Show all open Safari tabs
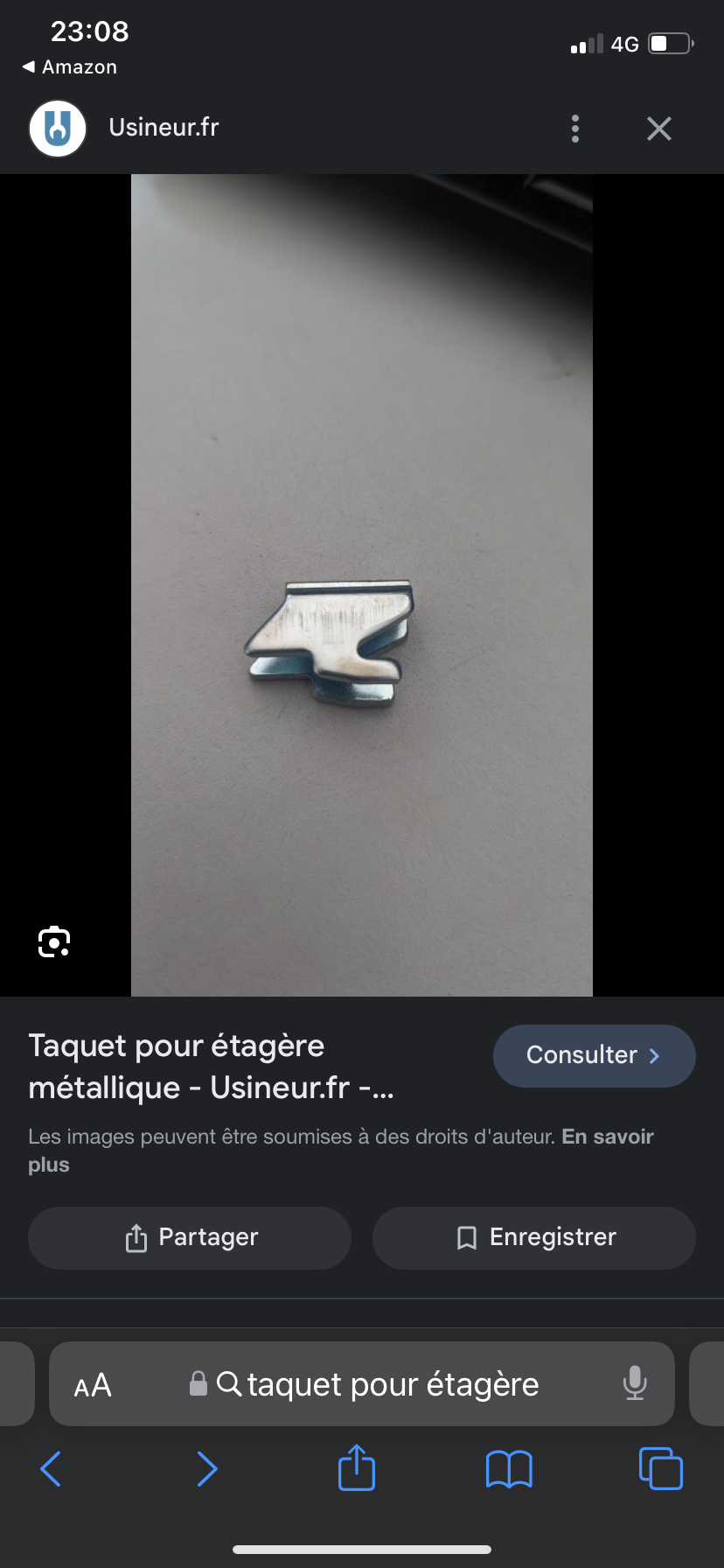This screenshot has width=724, height=1568. pos(661,1468)
